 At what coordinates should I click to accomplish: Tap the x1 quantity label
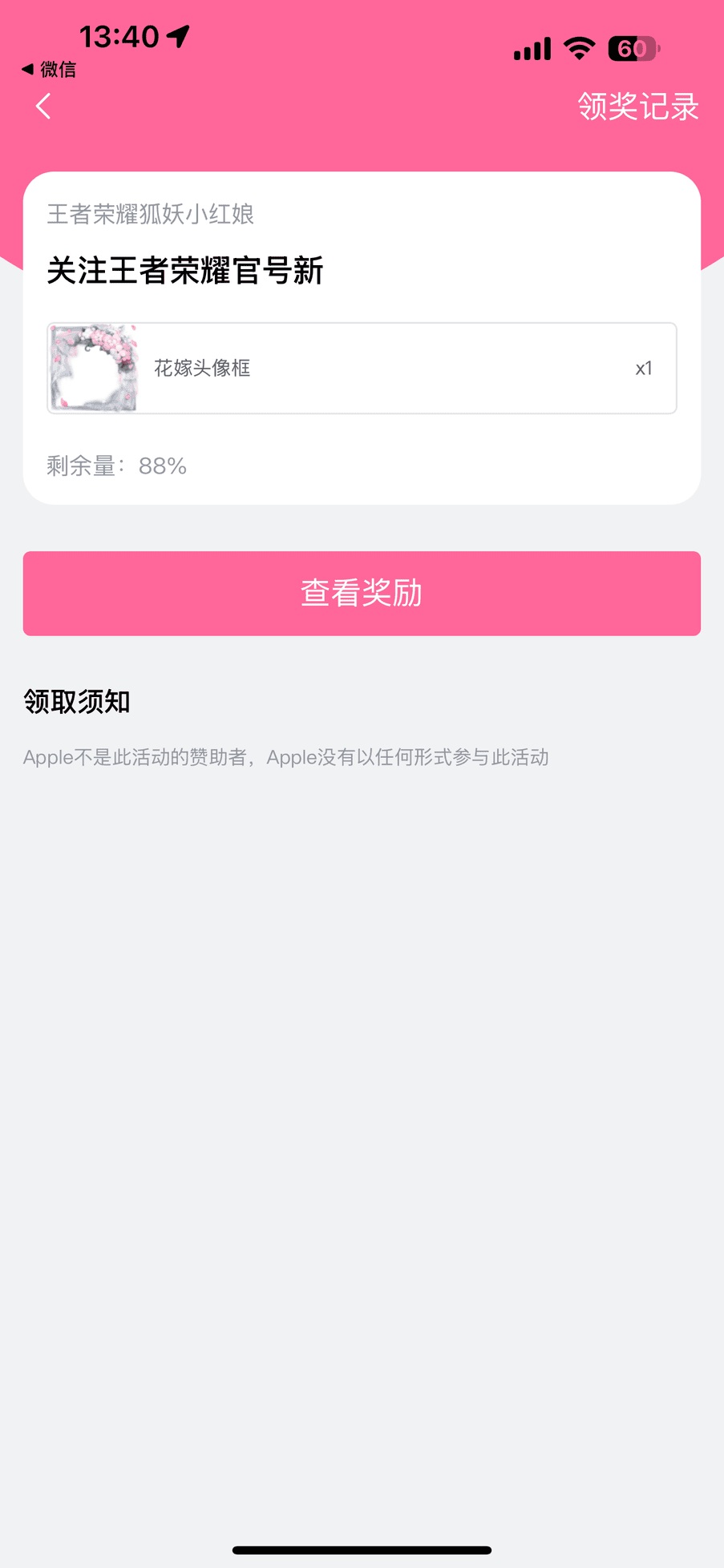[643, 368]
